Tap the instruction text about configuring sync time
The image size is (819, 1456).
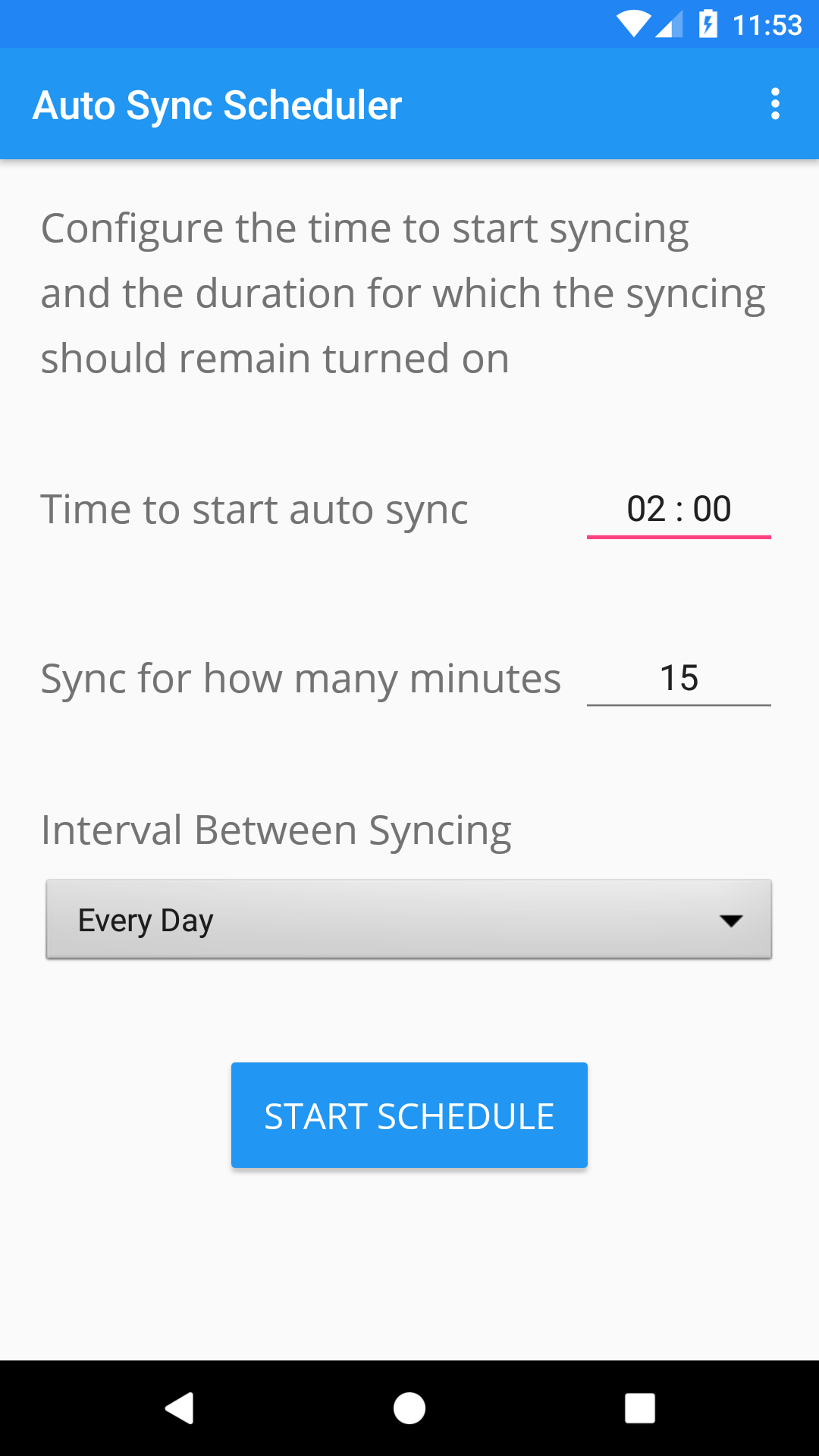[x=403, y=292]
